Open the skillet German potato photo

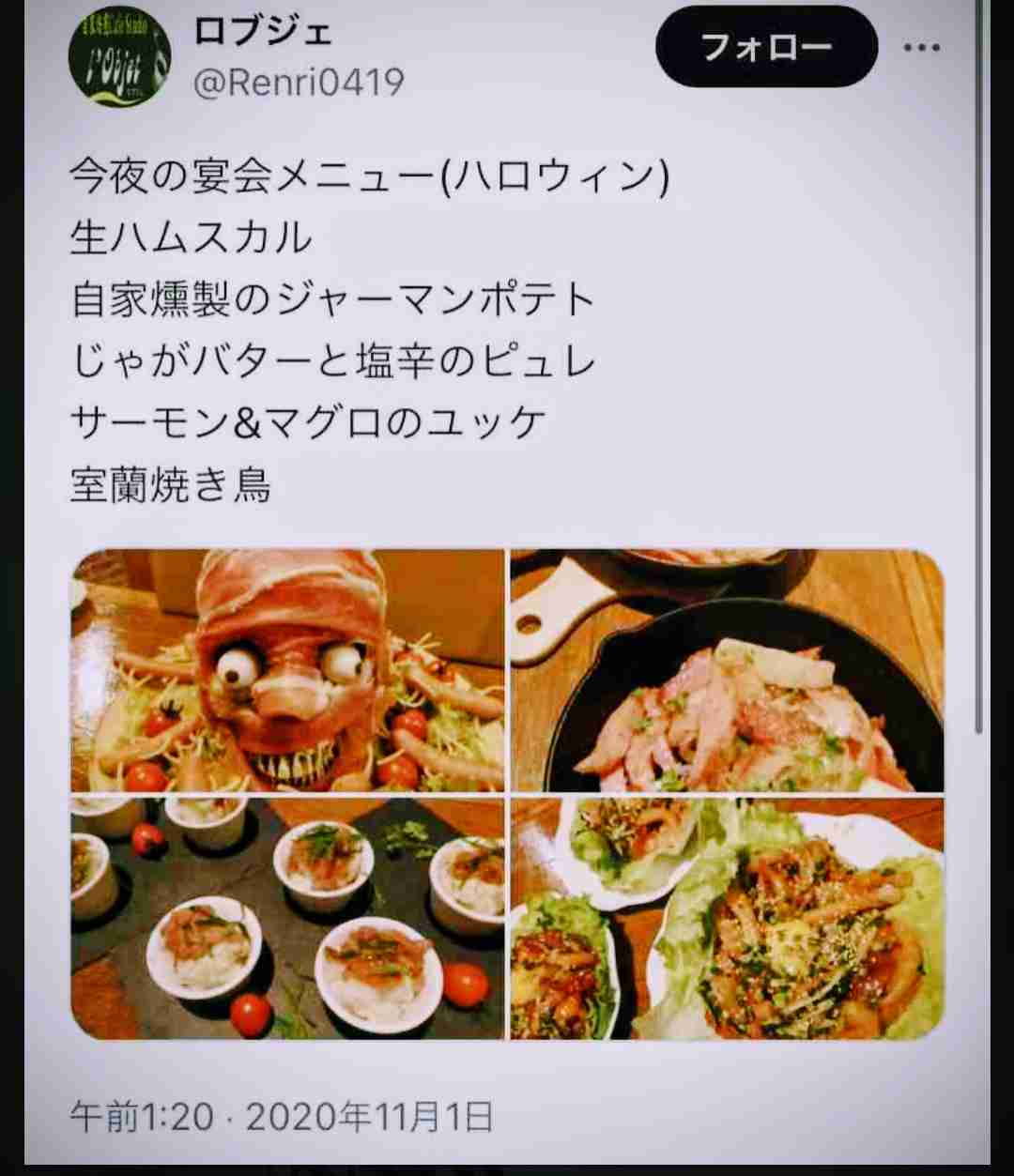click(x=727, y=670)
